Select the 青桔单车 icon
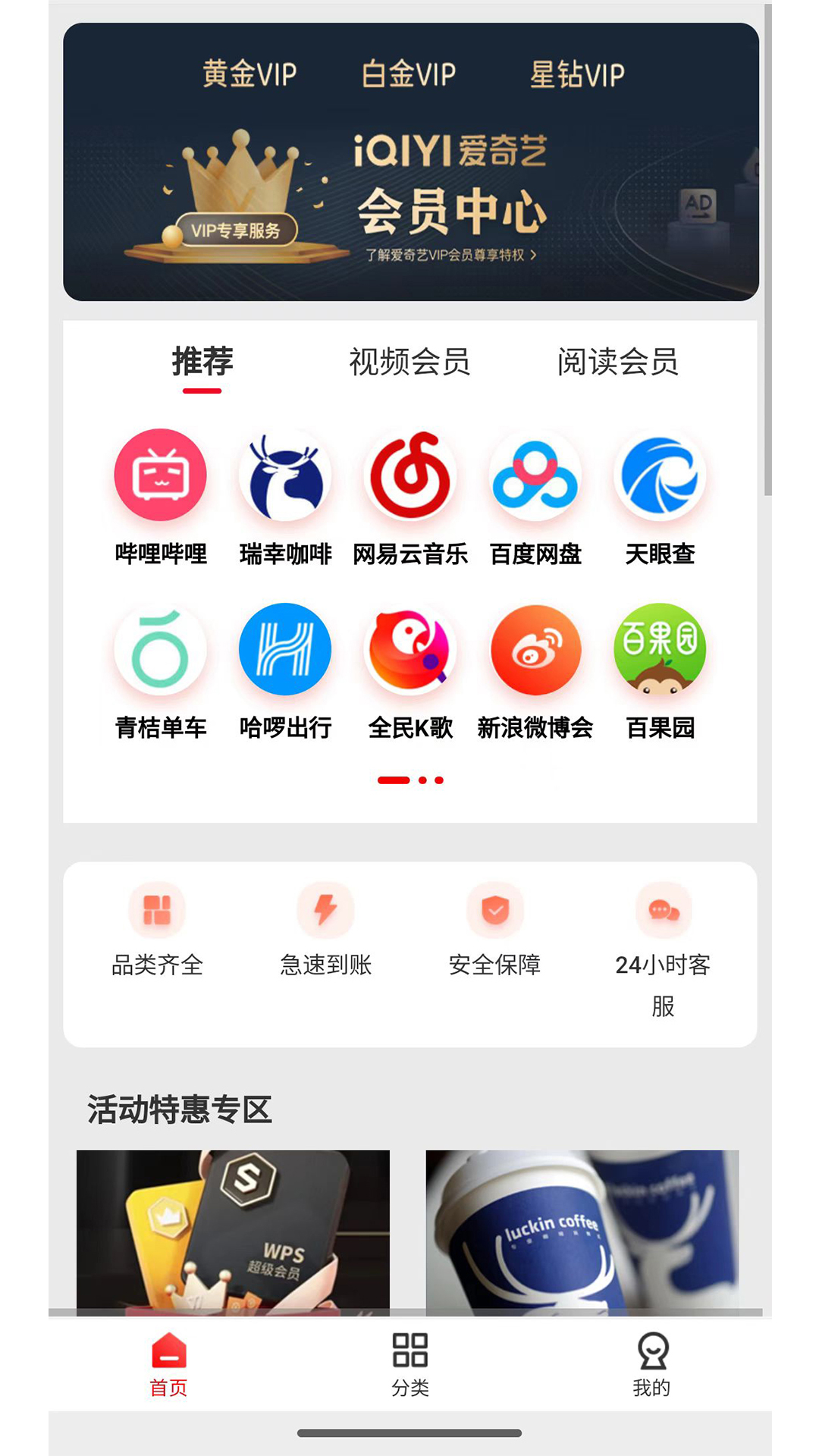Image resolution: width=819 pixels, height=1456 pixels. (x=160, y=648)
